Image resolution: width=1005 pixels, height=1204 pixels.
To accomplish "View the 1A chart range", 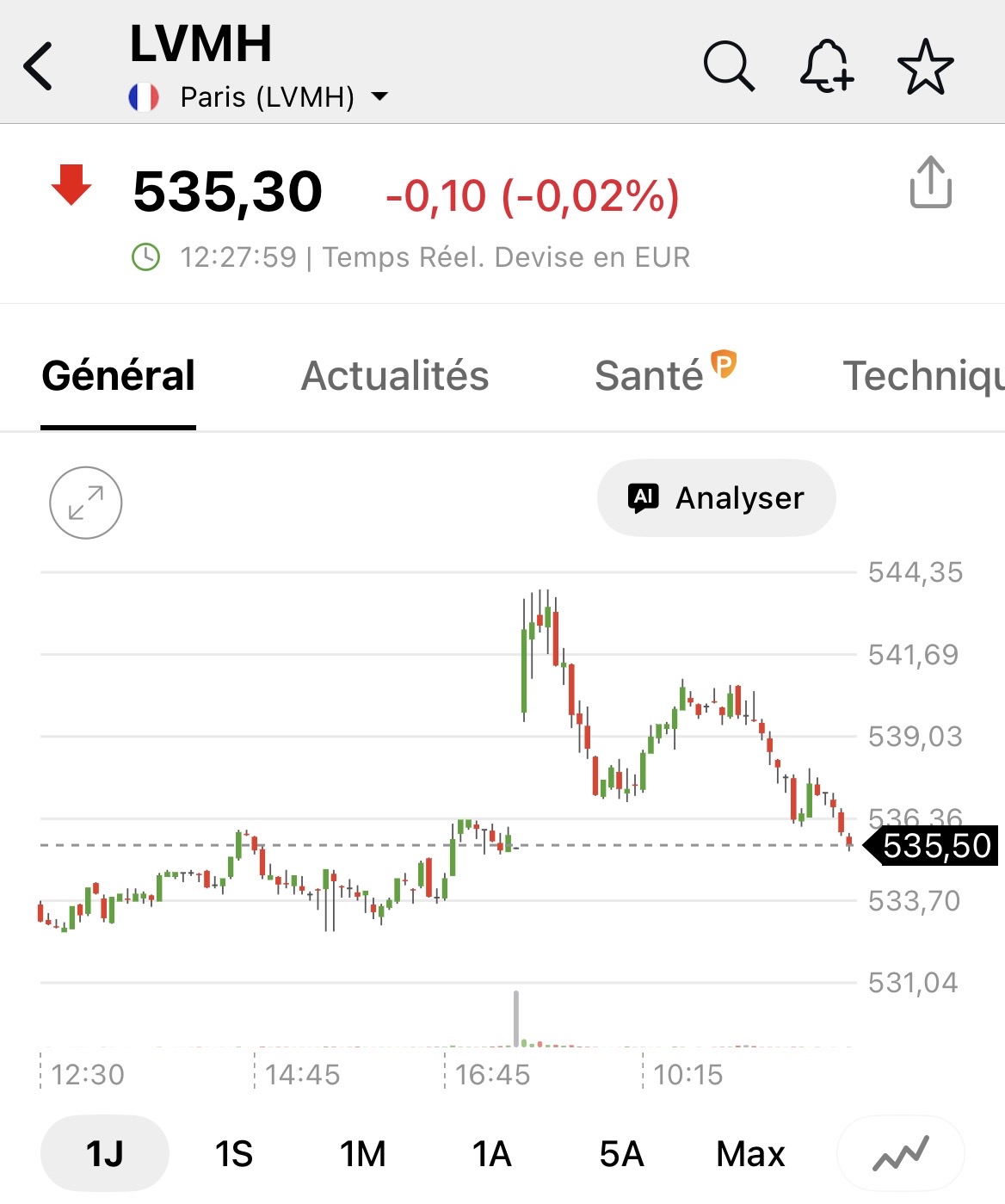I will click(x=492, y=1153).
